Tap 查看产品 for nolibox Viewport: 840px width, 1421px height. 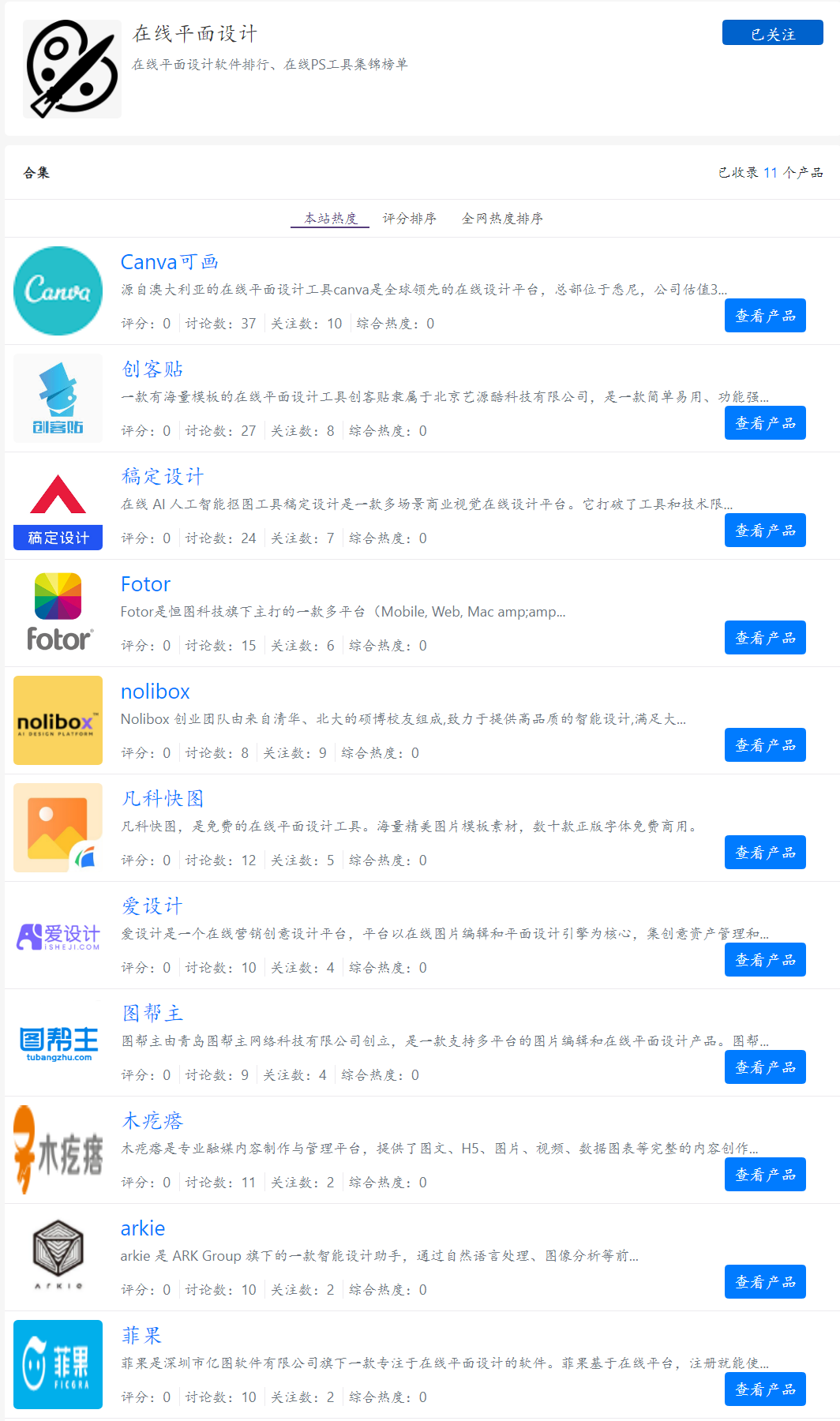point(764,745)
